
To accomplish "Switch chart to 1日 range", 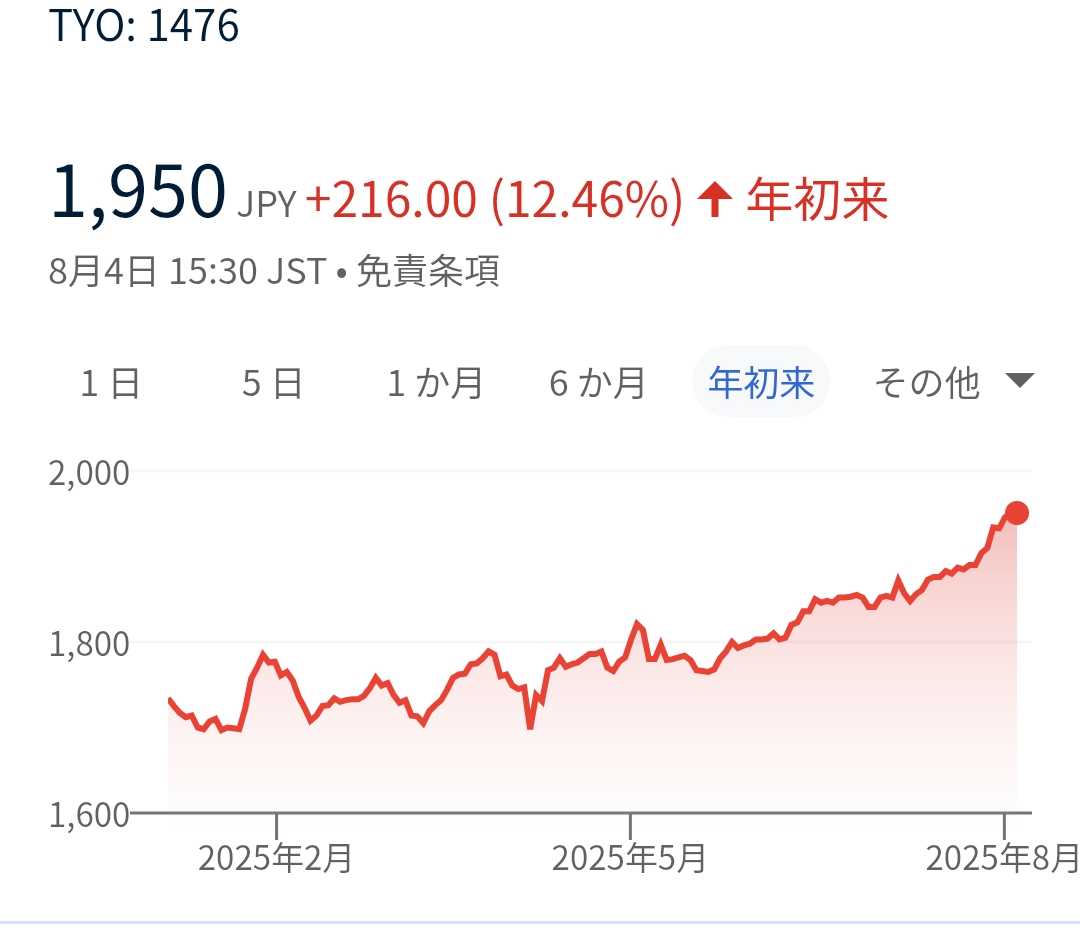I will tap(110, 383).
